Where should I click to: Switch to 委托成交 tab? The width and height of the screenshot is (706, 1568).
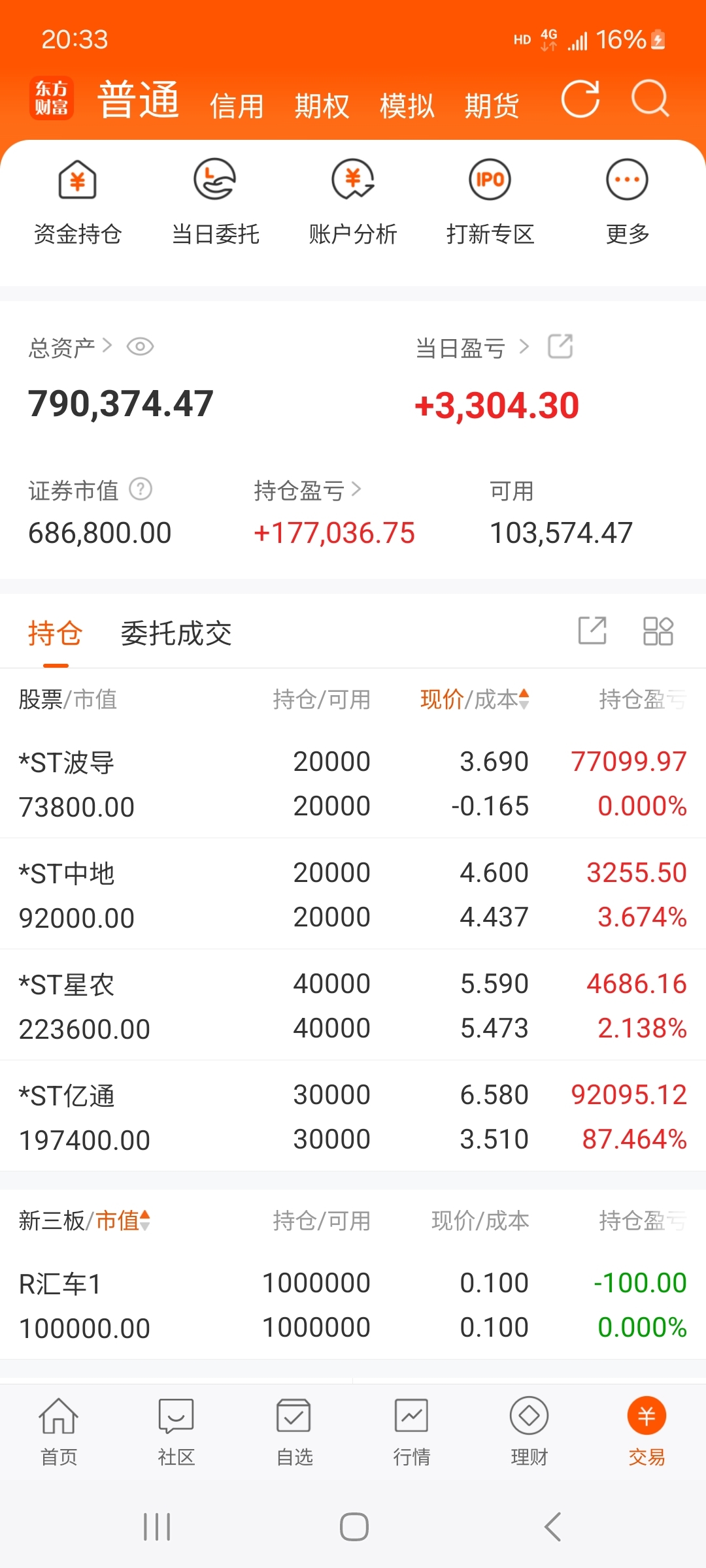point(176,633)
